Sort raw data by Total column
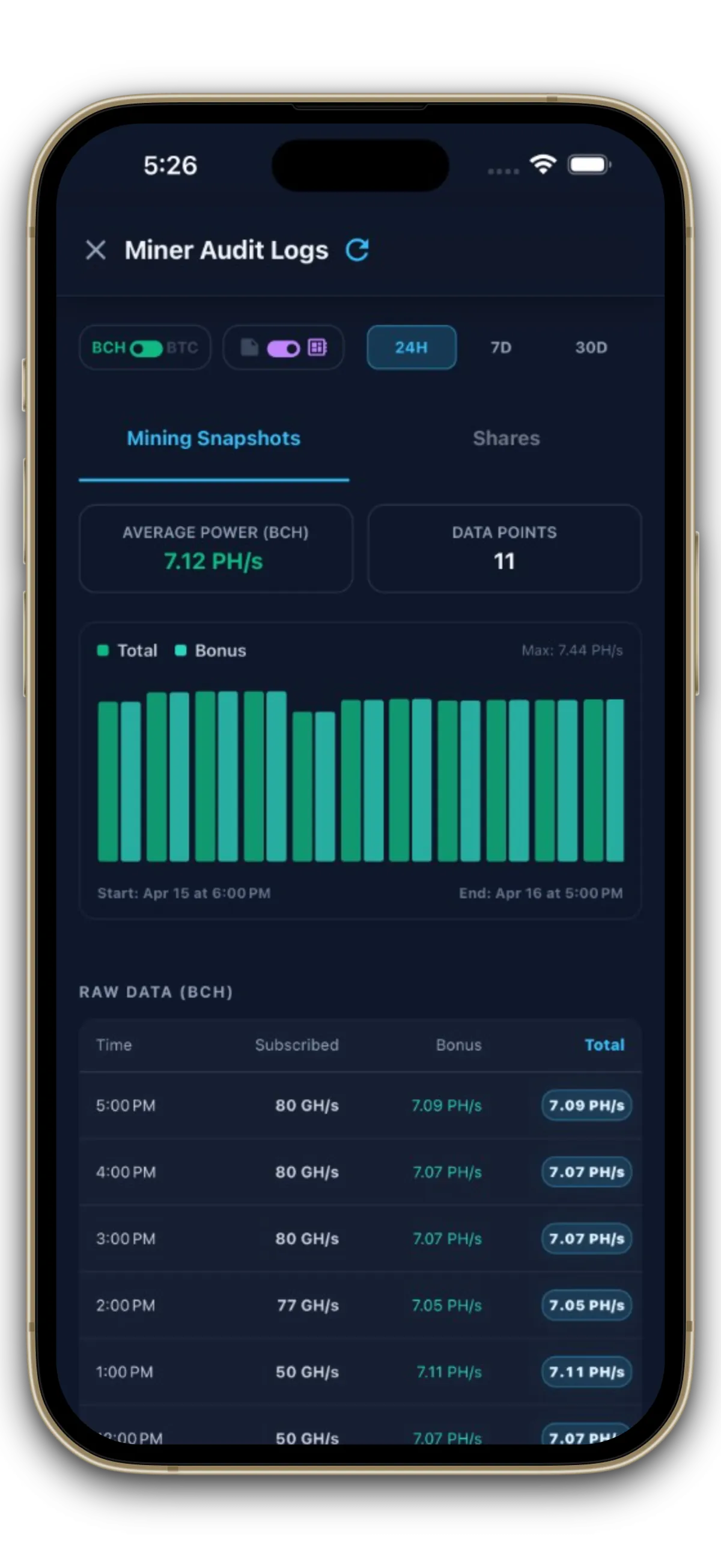 (604, 1045)
